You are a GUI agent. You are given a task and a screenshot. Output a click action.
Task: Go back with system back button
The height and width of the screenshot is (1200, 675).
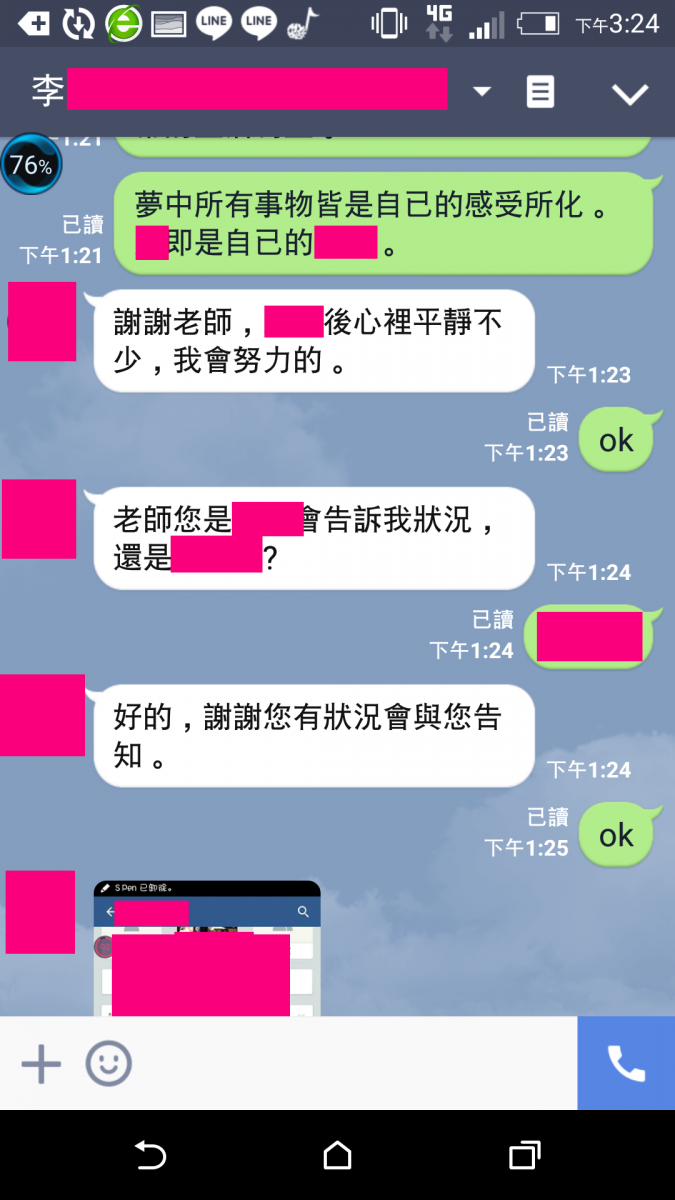click(150, 1156)
